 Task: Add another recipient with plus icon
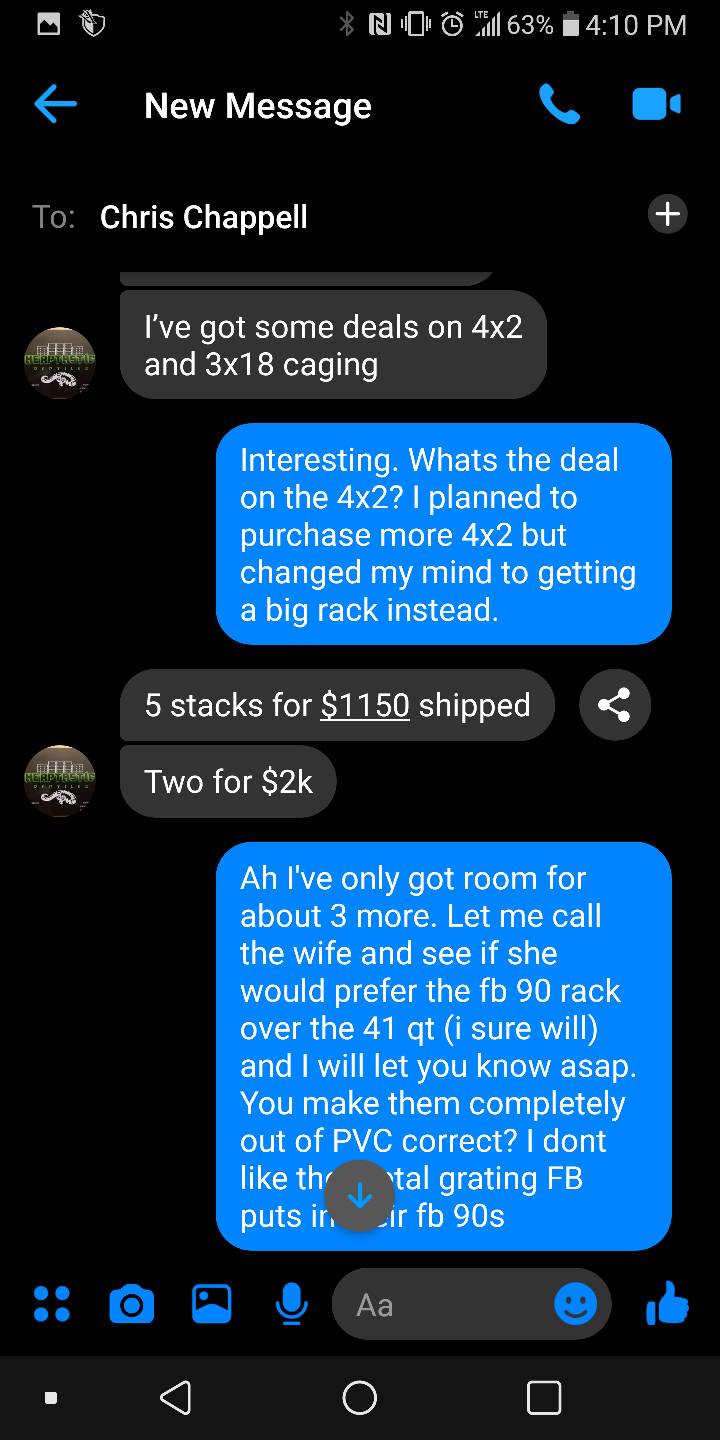667,213
